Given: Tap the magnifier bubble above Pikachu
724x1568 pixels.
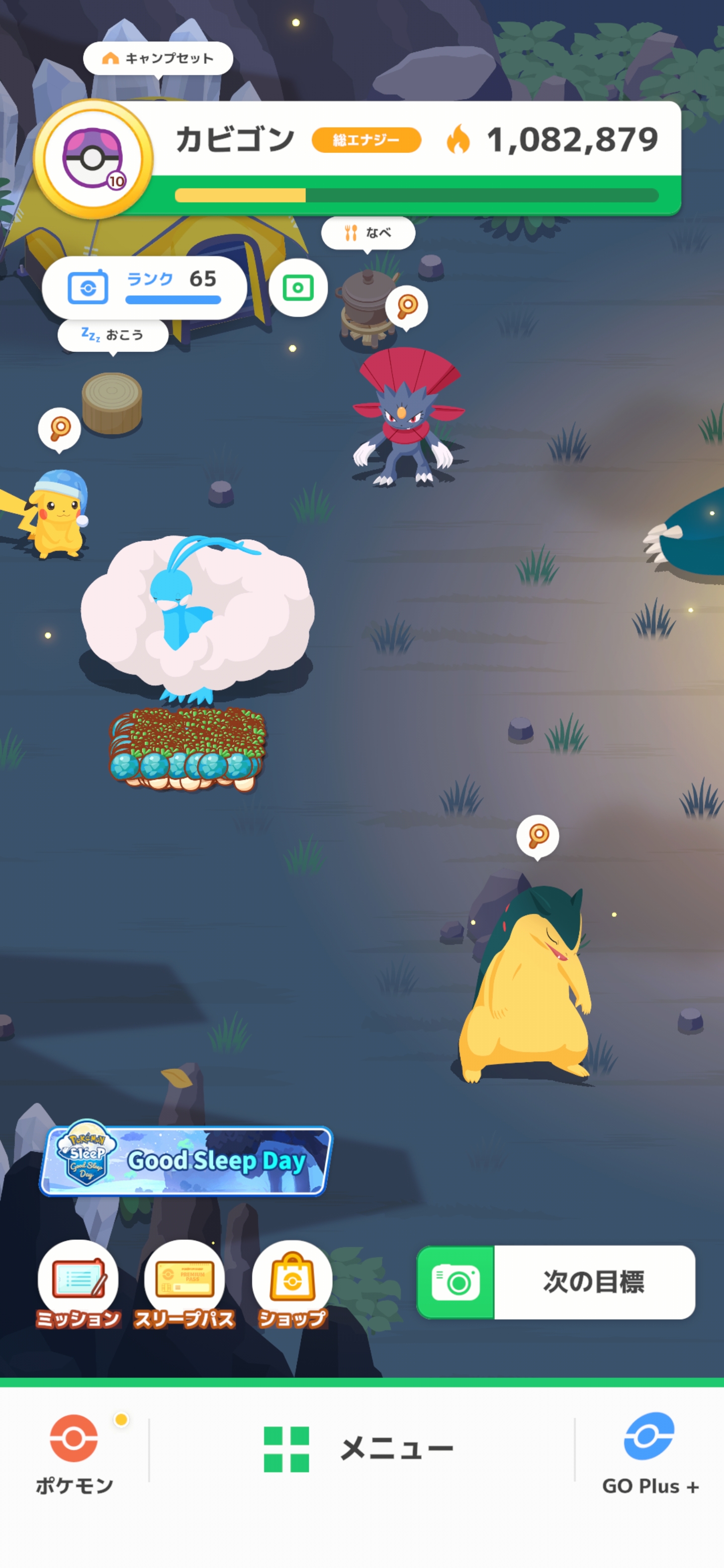Looking at the screenshot, I should click(60, 429).
